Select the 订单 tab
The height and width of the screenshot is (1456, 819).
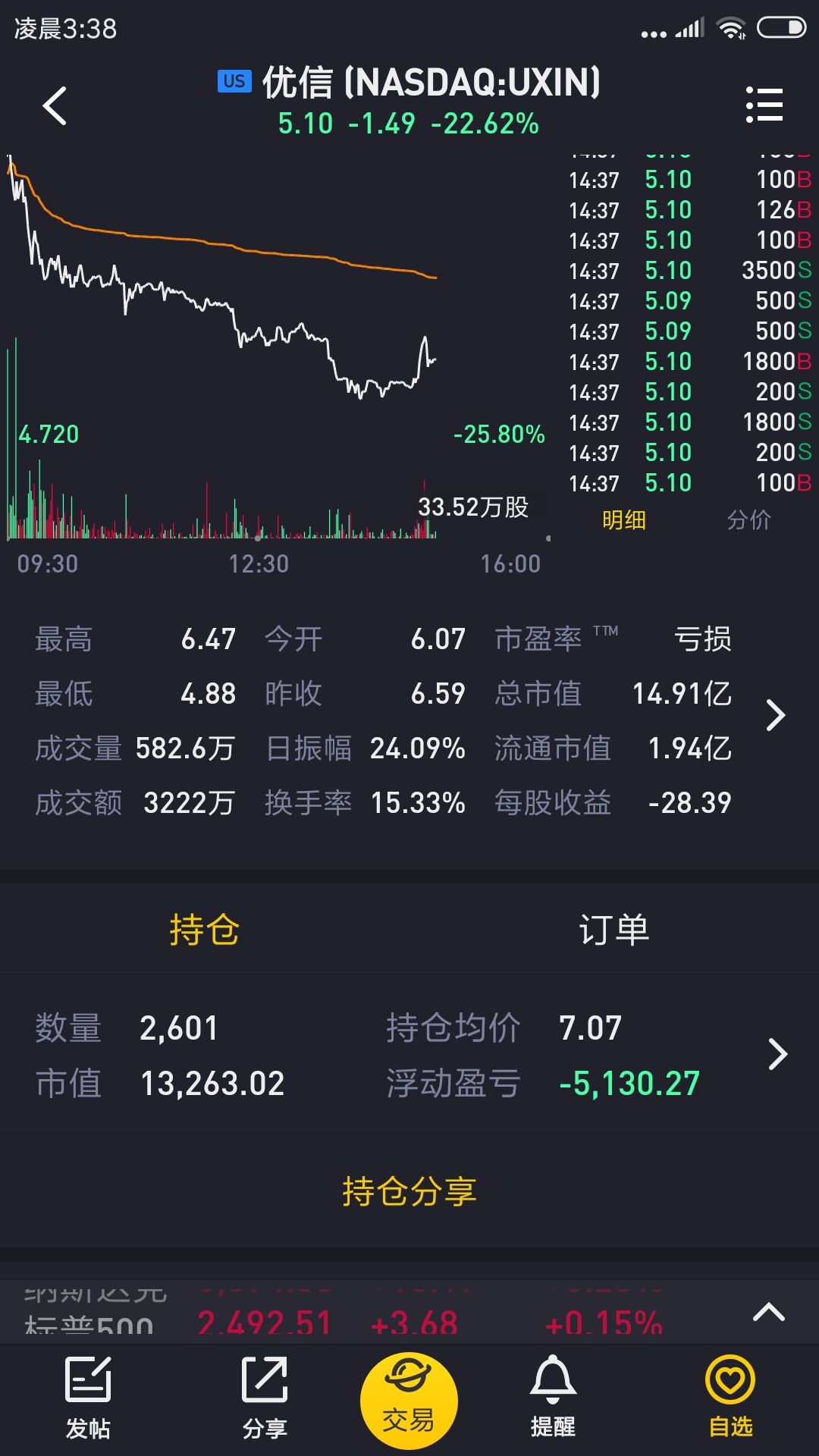tap(613, 930)
